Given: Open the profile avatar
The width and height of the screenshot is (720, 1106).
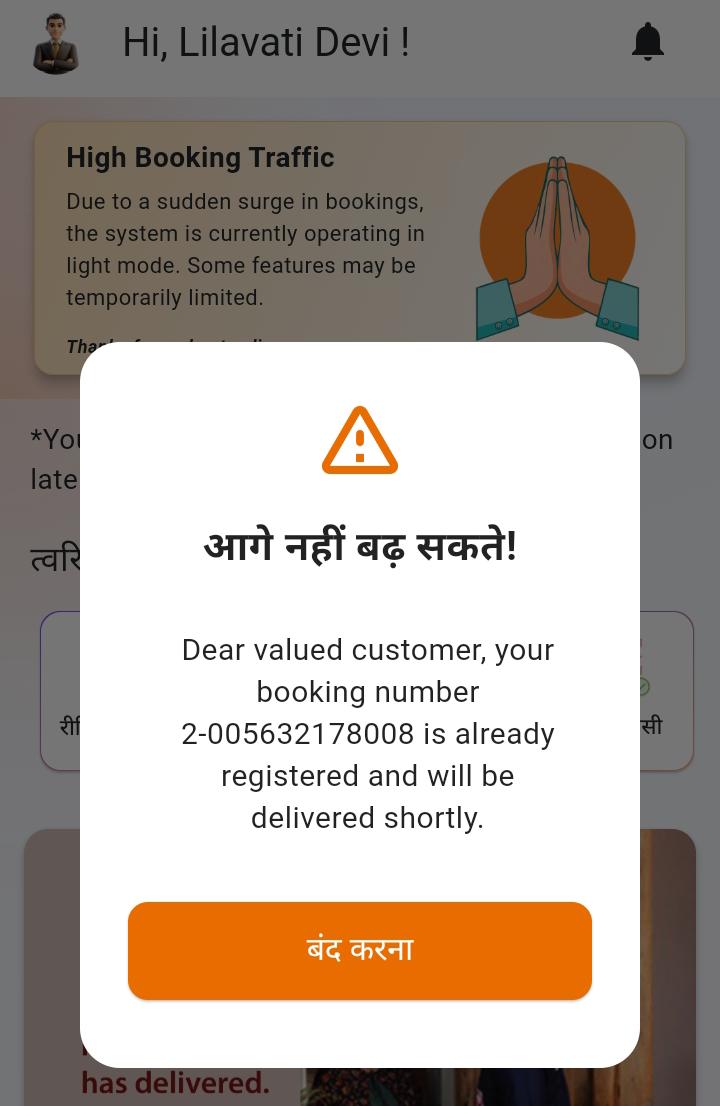Looking at the screenshot, I should pyautogui.click(x=56, y=44).
